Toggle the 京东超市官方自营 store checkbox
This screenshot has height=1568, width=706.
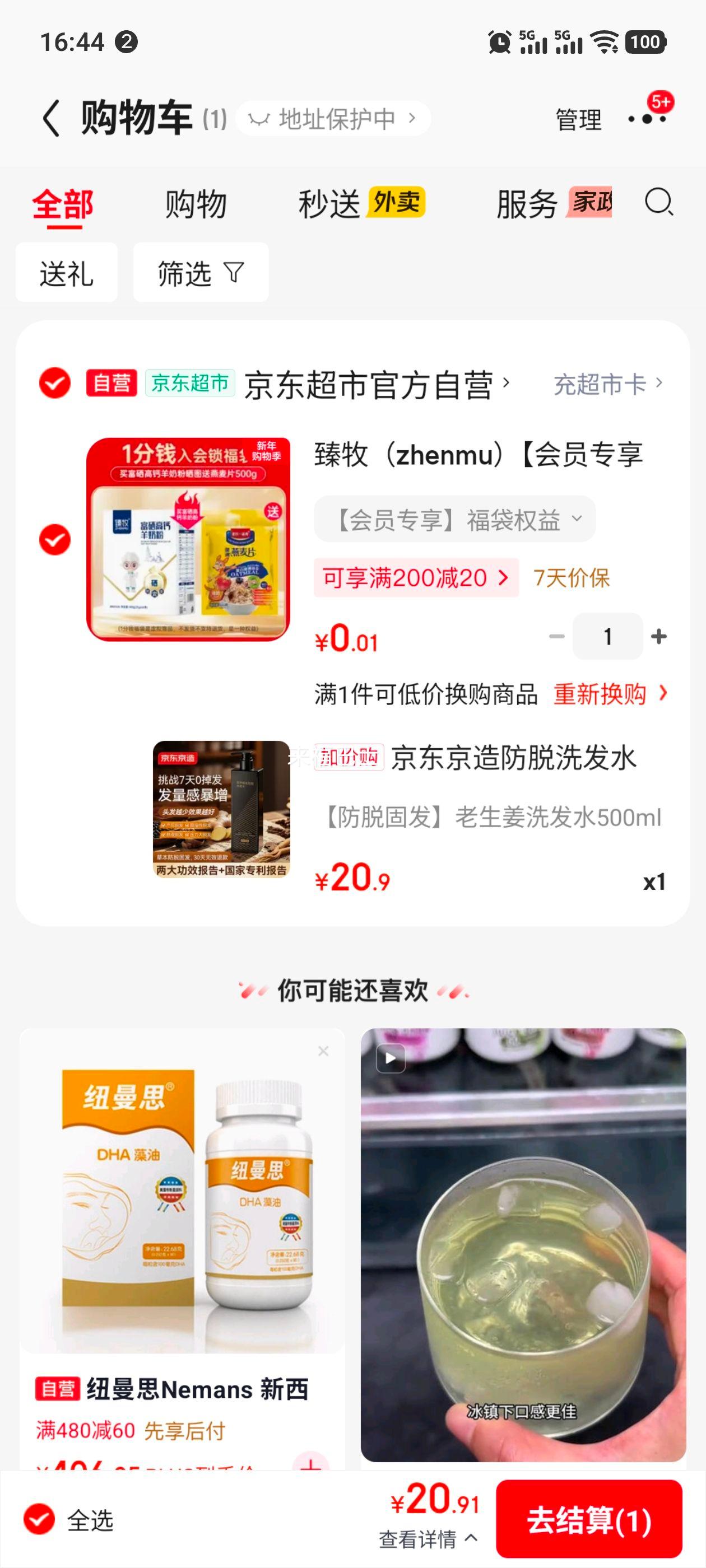[x=55, y=384]
